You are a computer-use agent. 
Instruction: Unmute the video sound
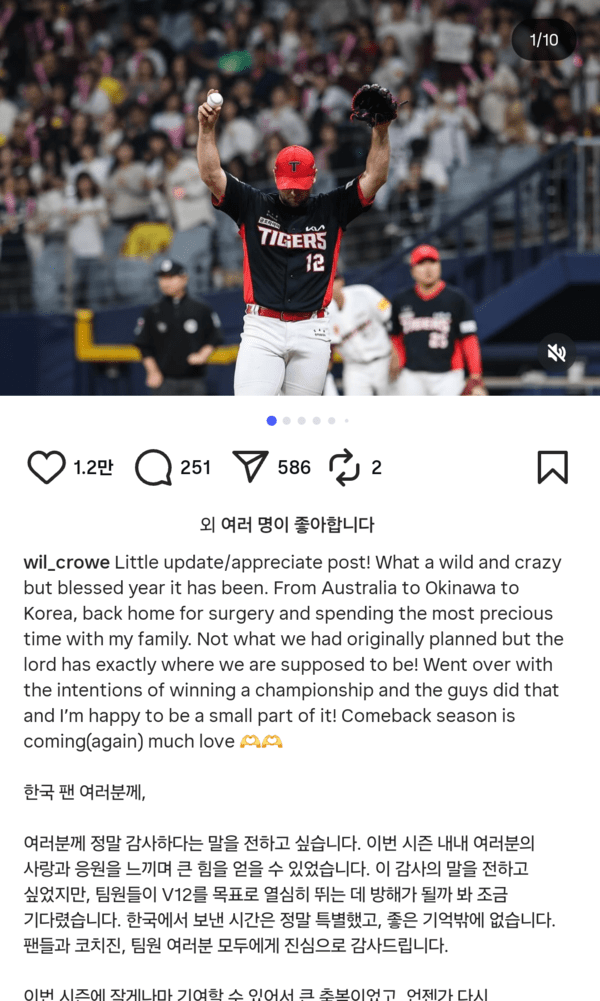pos(557,352)
